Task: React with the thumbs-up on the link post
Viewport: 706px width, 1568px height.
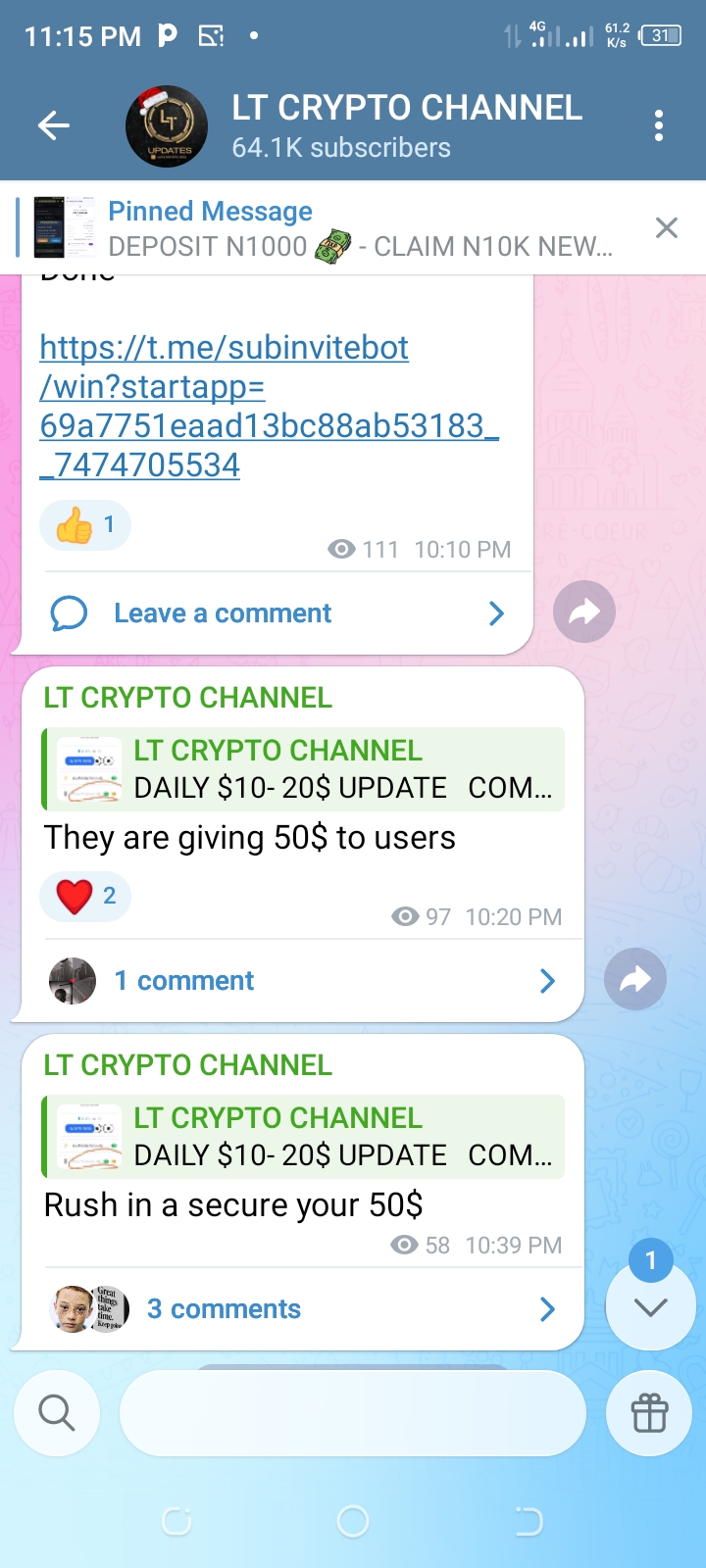Action: [x=84, y=525]
